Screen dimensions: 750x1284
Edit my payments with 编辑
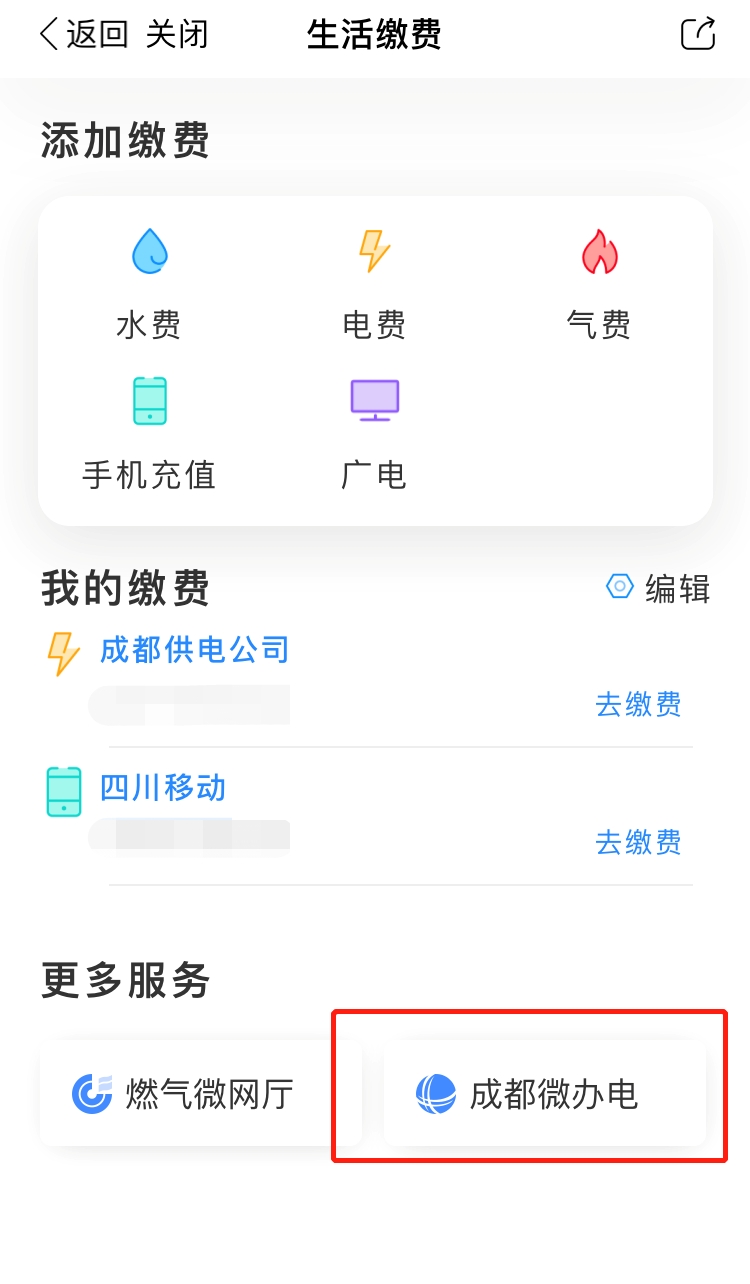pyautogui.click(x=658, y=588)
